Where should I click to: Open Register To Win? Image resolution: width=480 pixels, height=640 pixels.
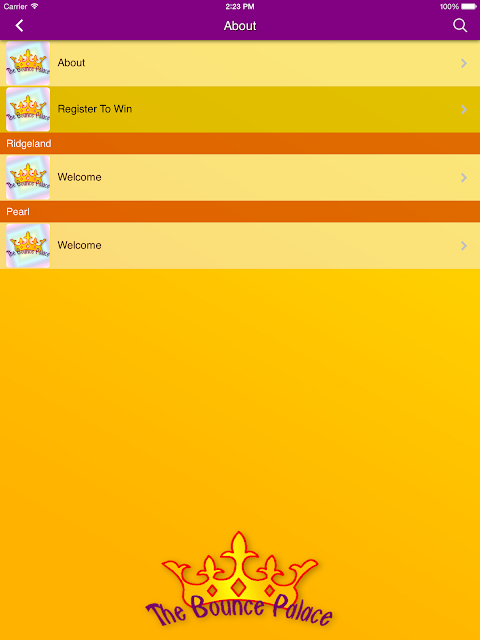(x=240, y=109)
